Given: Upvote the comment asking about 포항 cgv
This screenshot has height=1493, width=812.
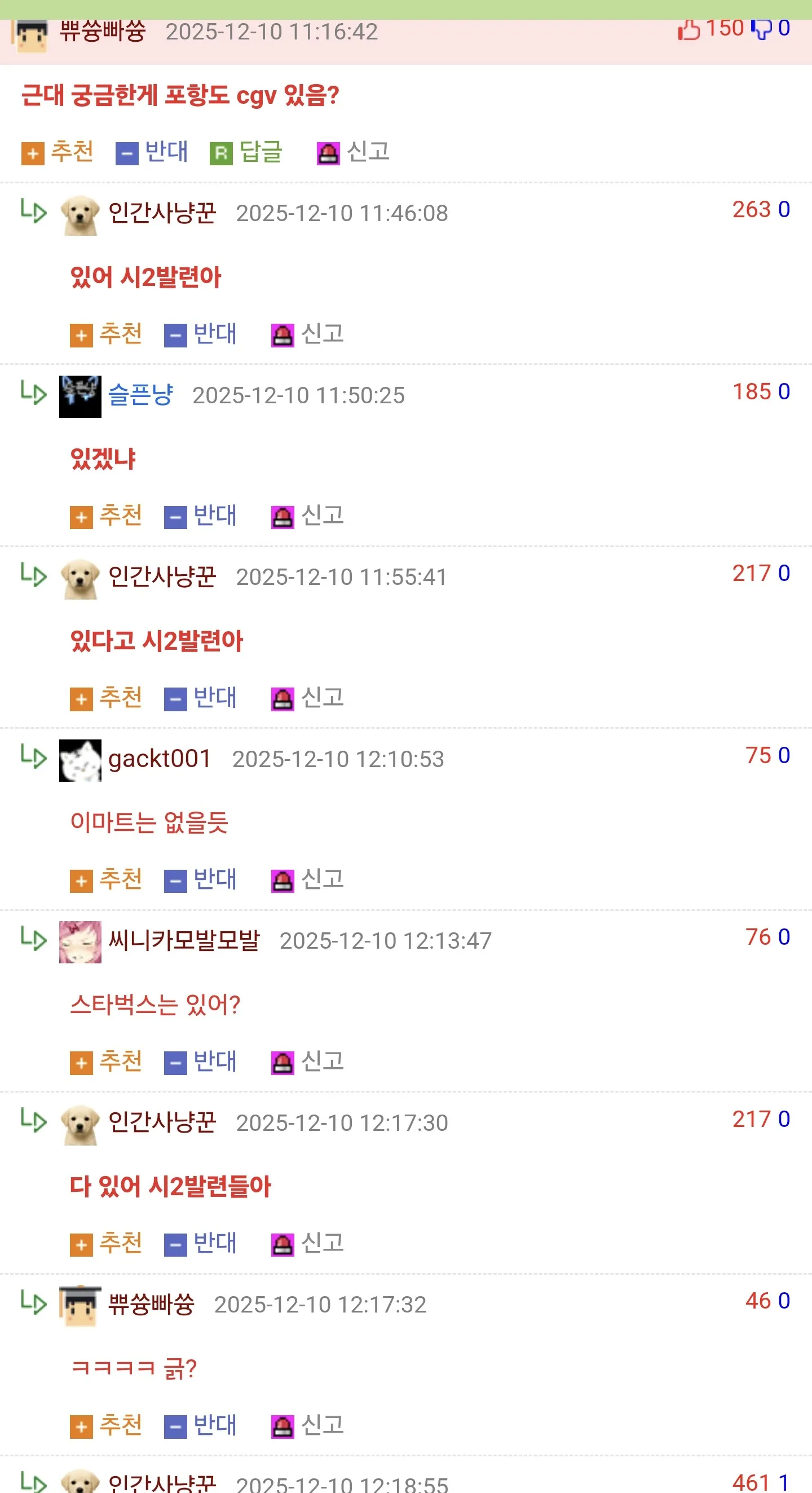Looking at the screenshot, I should [x=58, y=152].
